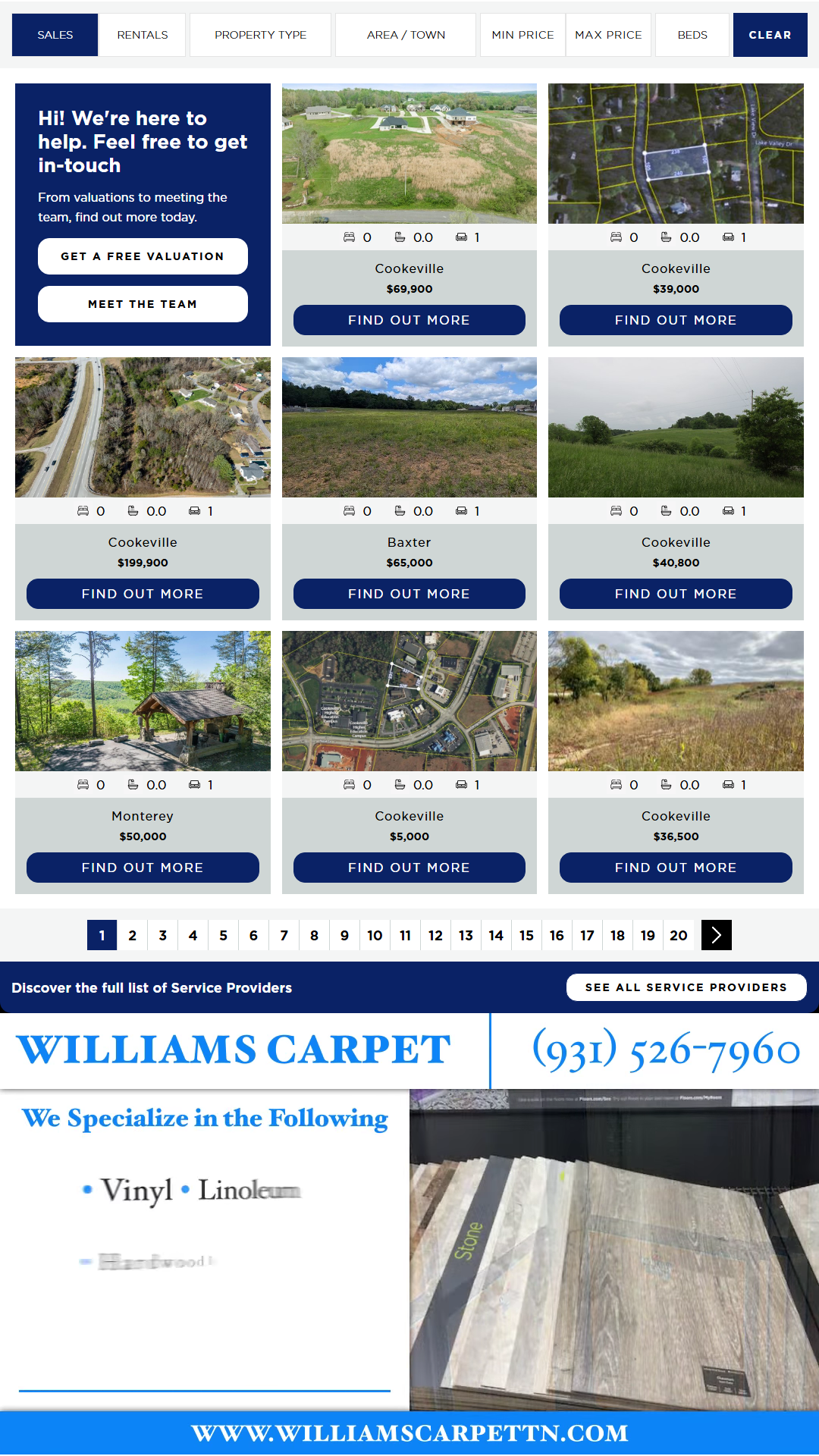Expand the Area / Town filter
Viewport: 819px width, 1456px height.
[406, 35]
